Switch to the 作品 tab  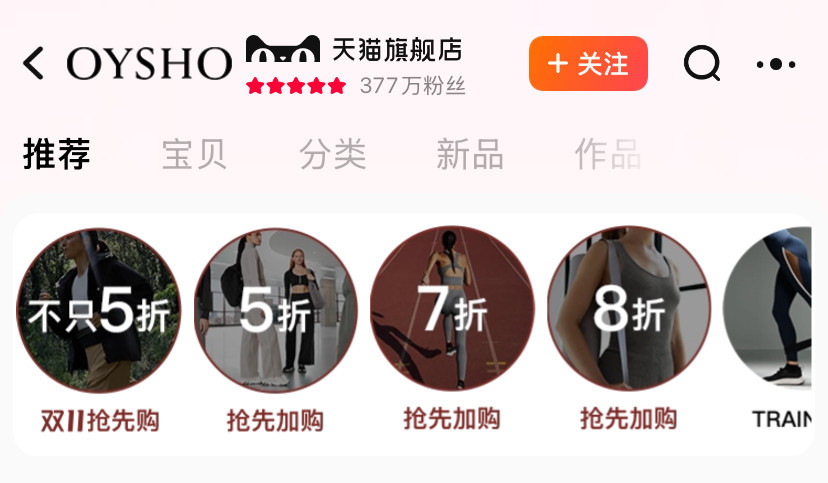click(x=607, y=154)
